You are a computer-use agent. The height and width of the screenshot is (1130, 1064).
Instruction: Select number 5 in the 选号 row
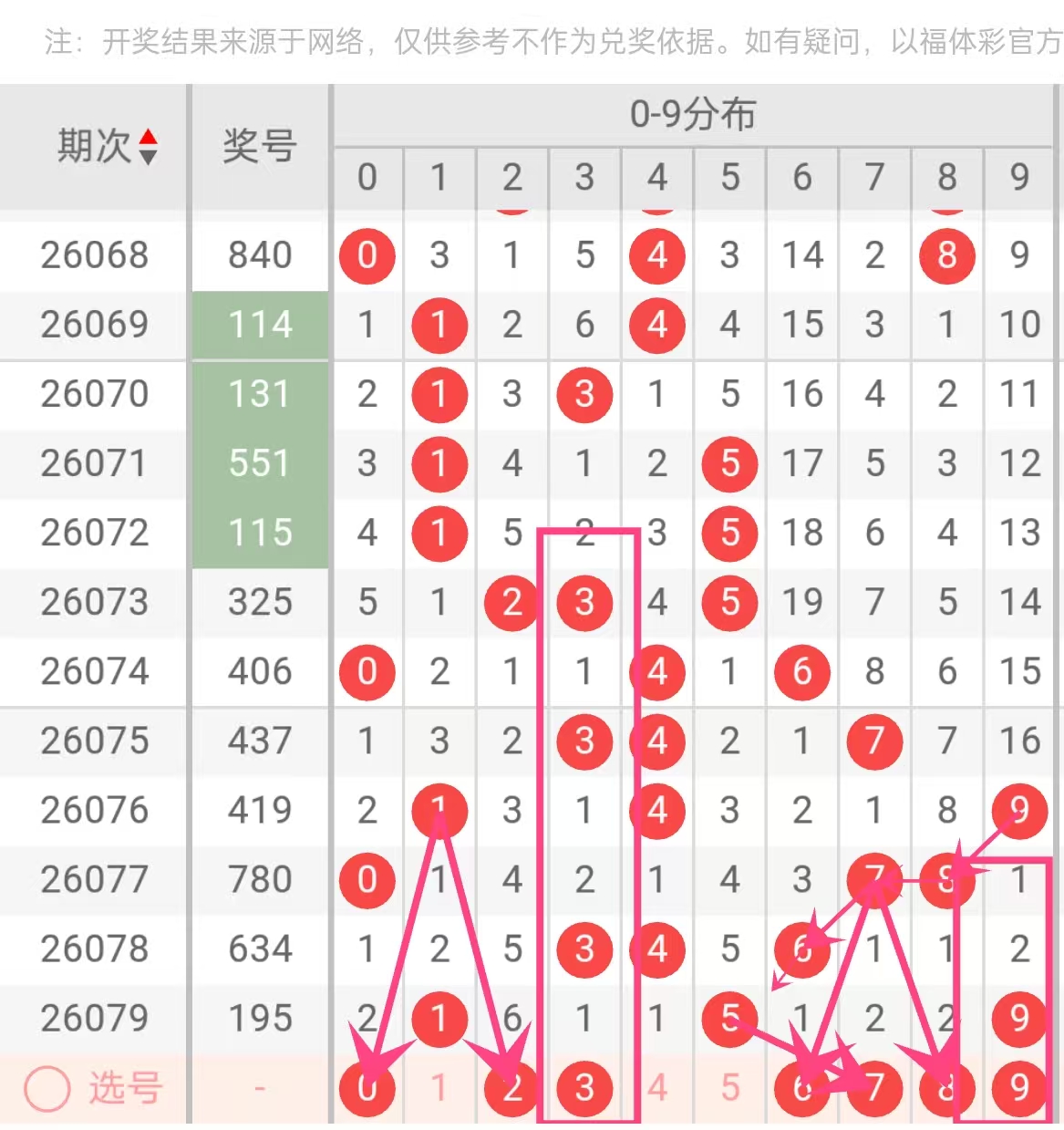(x=729, y=1088)
